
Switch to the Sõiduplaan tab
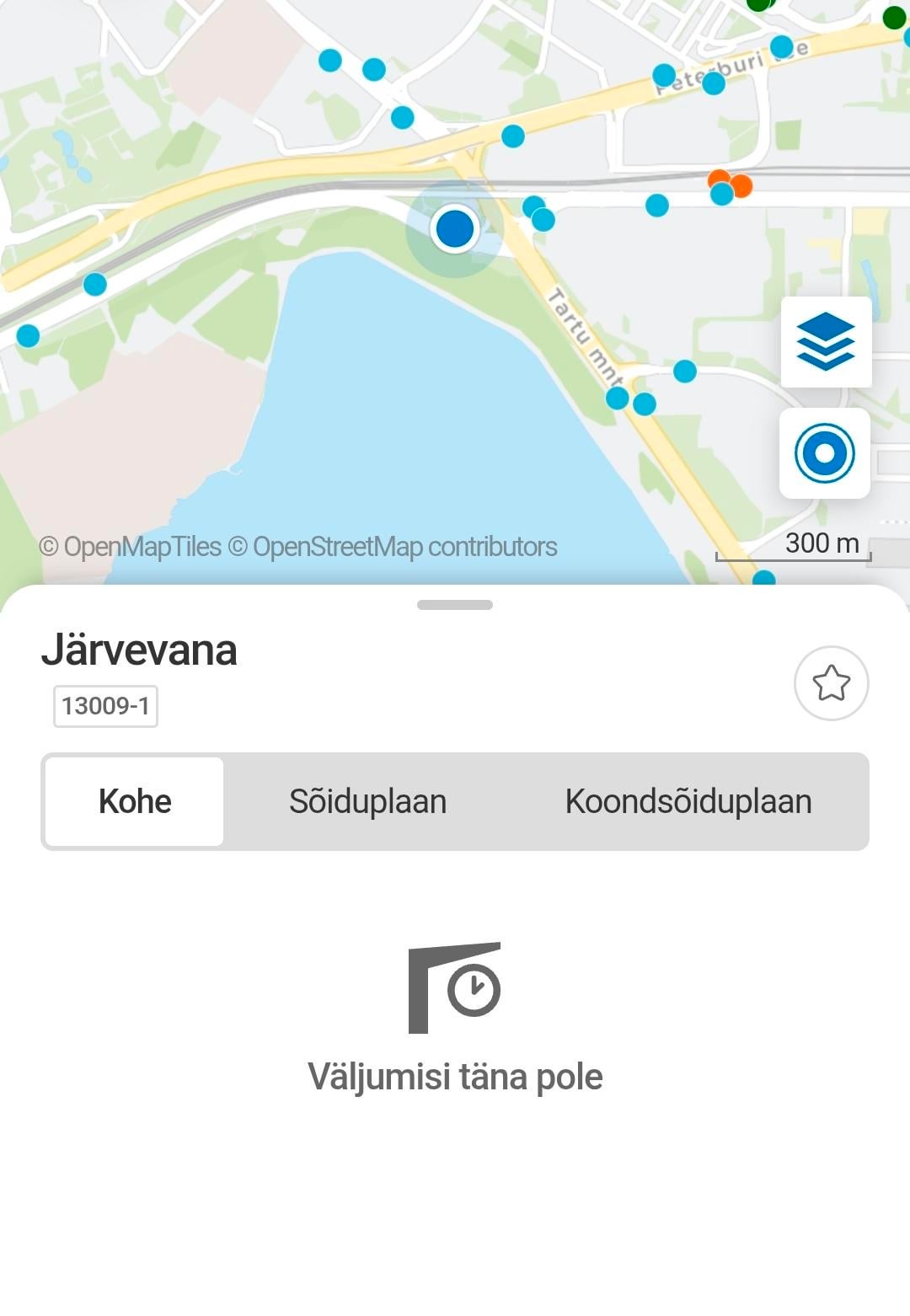click(367, 801)
